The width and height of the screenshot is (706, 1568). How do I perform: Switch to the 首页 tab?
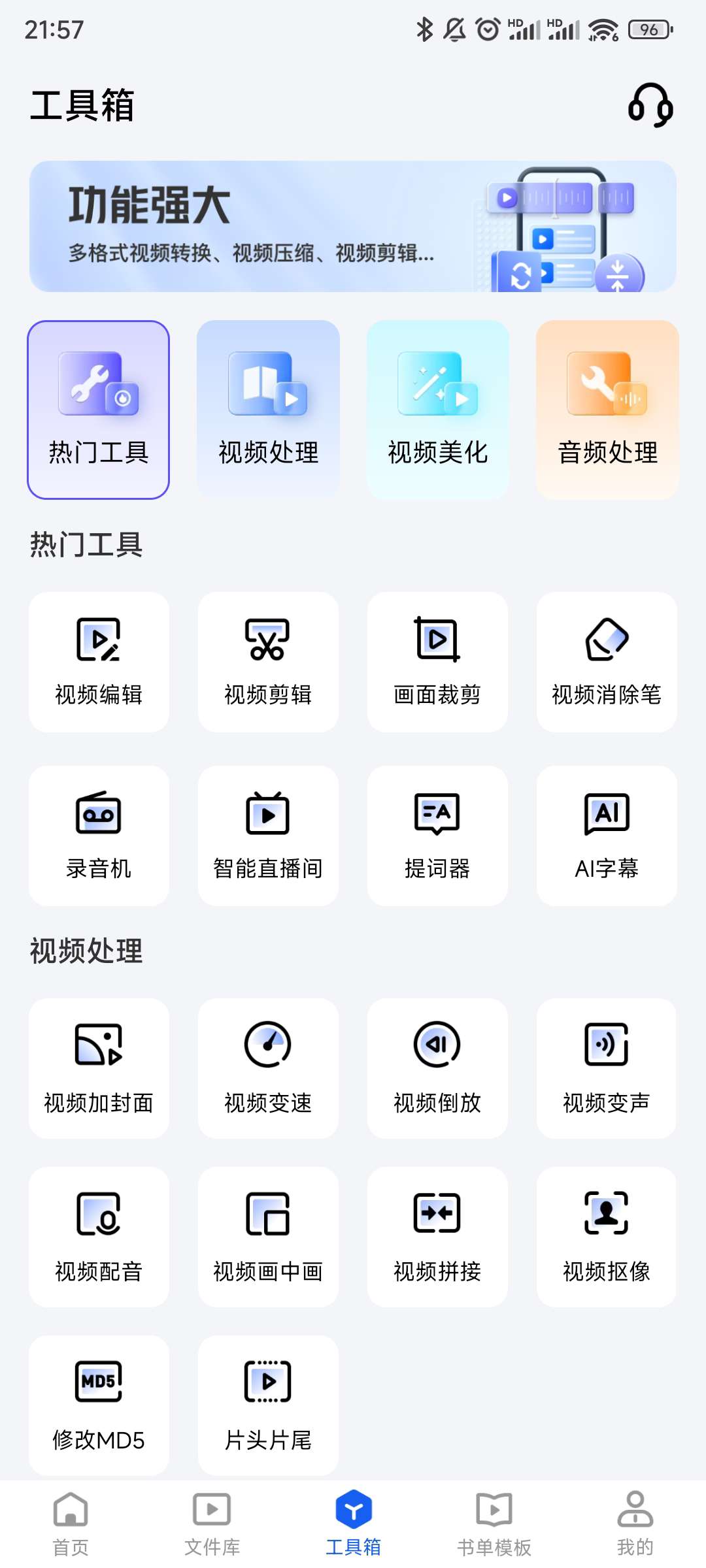point(71,1524)
